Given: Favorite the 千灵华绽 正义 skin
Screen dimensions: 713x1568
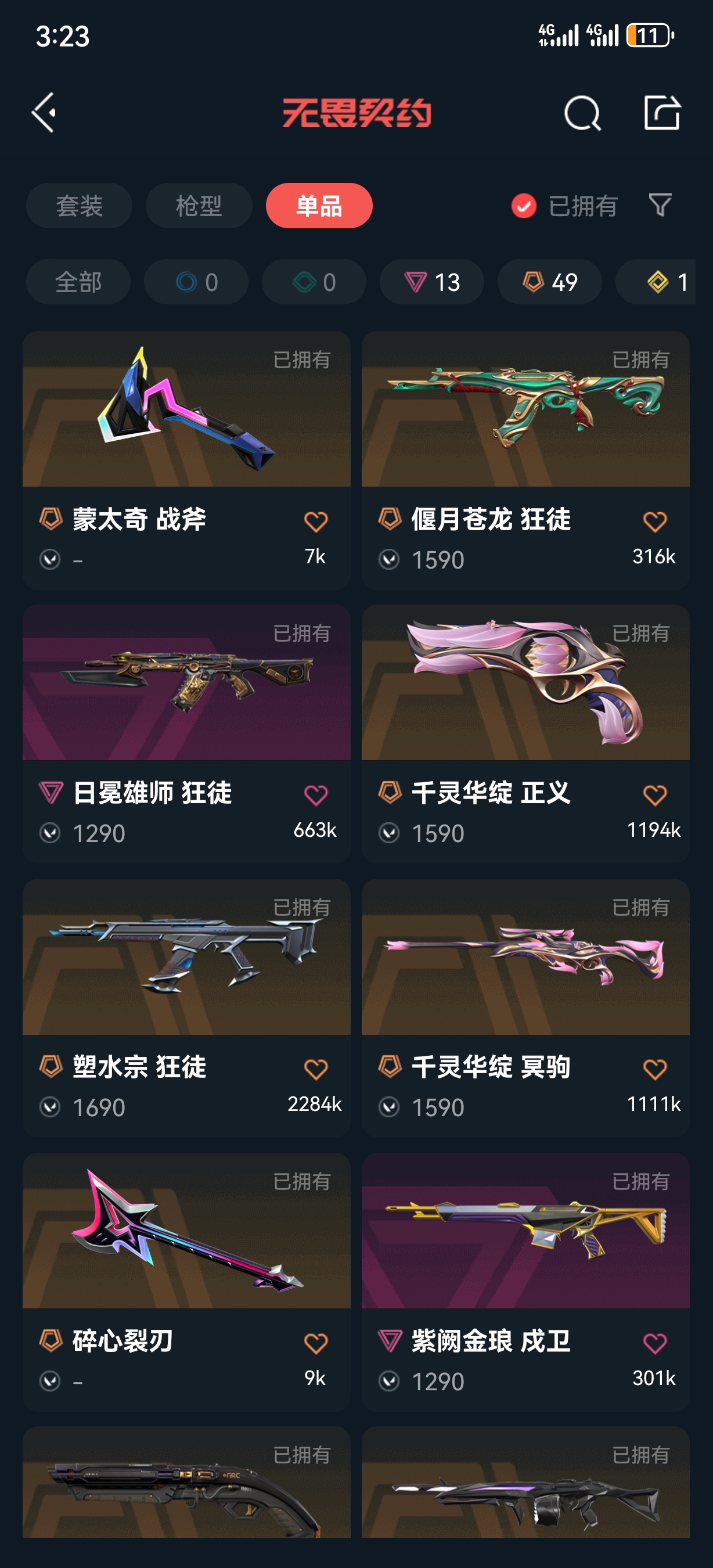Looking at the screenshot, I should click(654, 795).
